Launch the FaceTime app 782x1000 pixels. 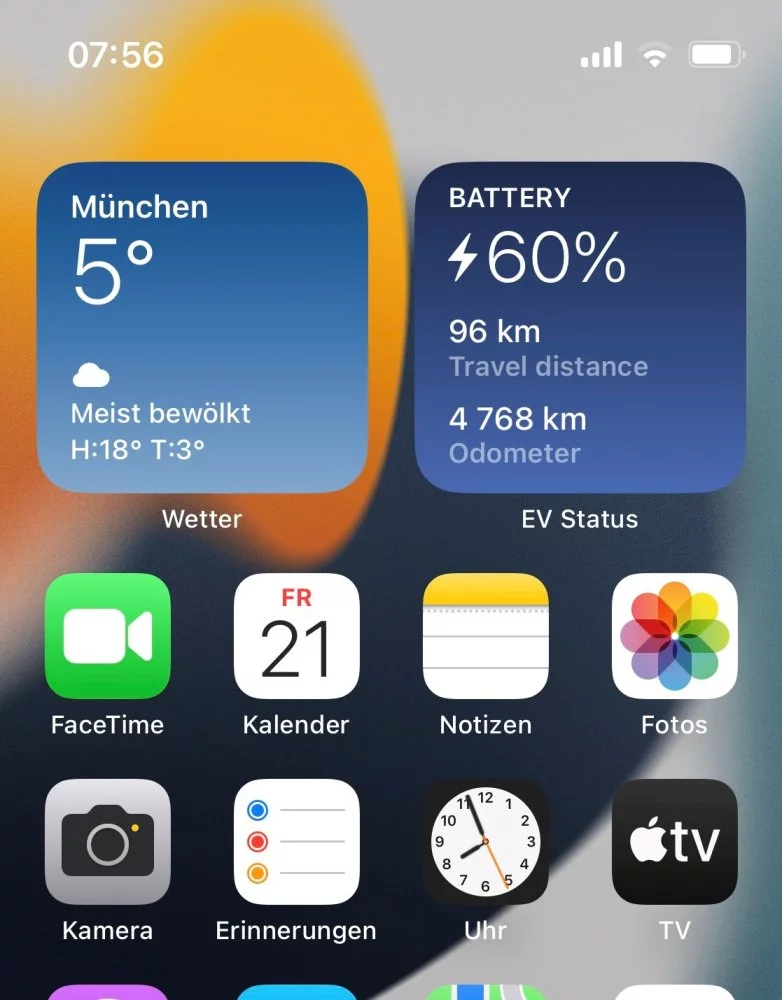pyautogui.click(x=108, y=636)
